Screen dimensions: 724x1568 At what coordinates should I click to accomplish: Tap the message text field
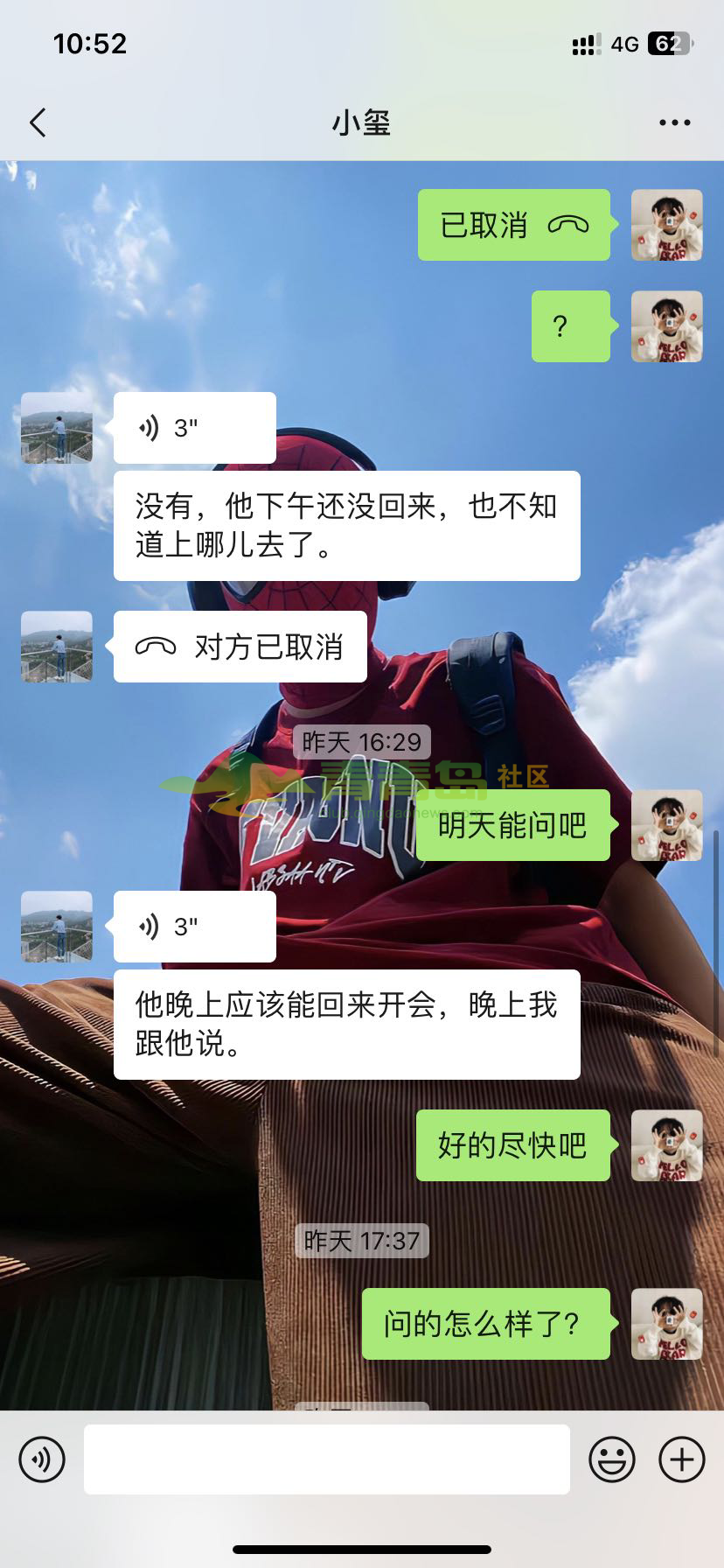(326, 1459)
